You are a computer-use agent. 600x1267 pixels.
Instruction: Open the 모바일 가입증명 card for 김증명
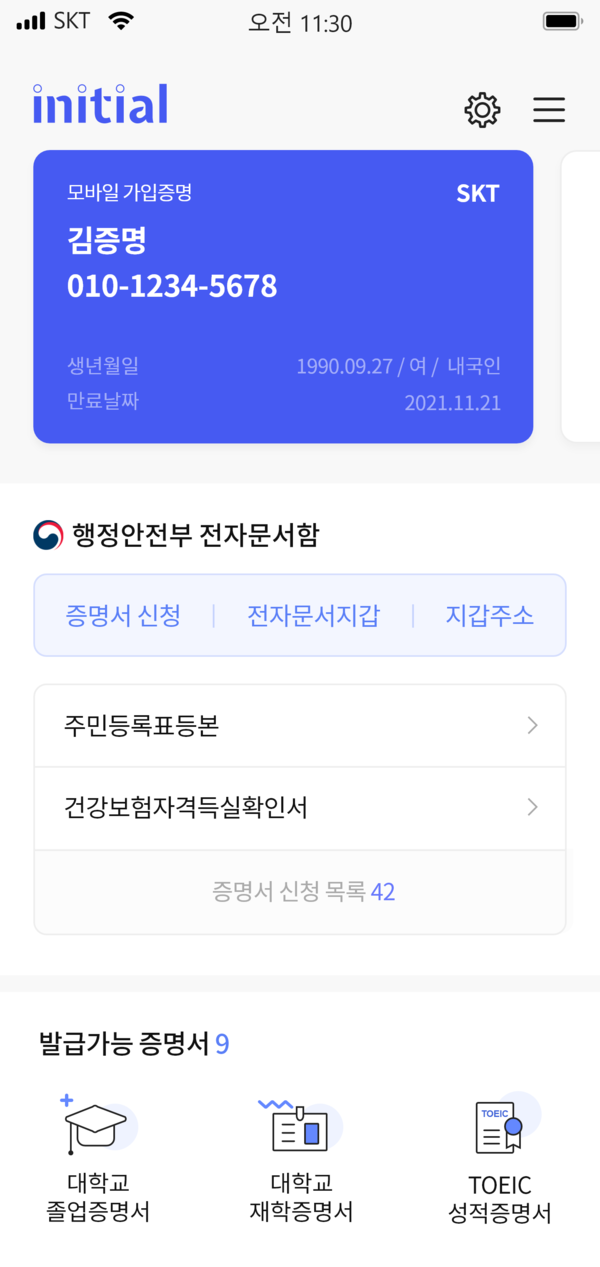point(283,296)
